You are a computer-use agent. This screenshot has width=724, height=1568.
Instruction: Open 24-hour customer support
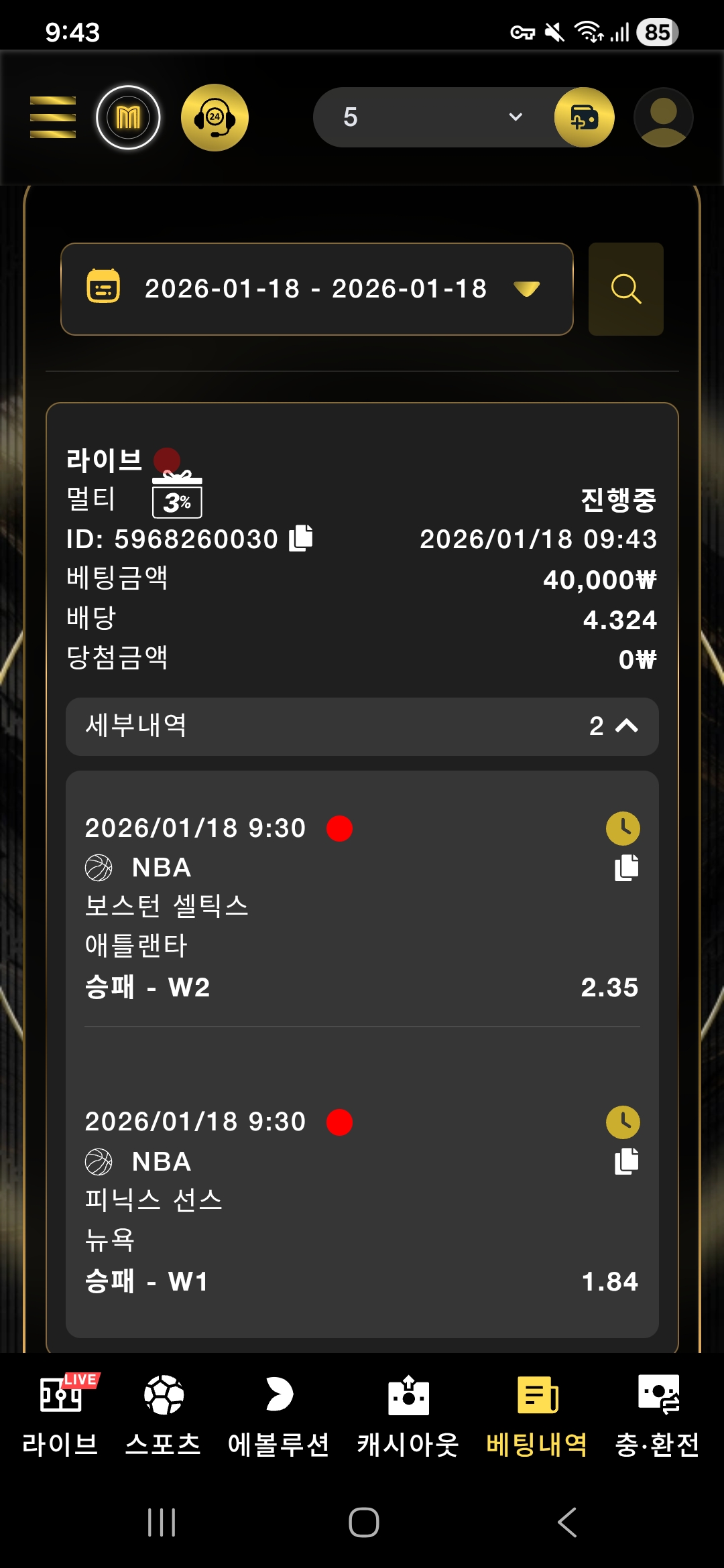tap(215, 117)
